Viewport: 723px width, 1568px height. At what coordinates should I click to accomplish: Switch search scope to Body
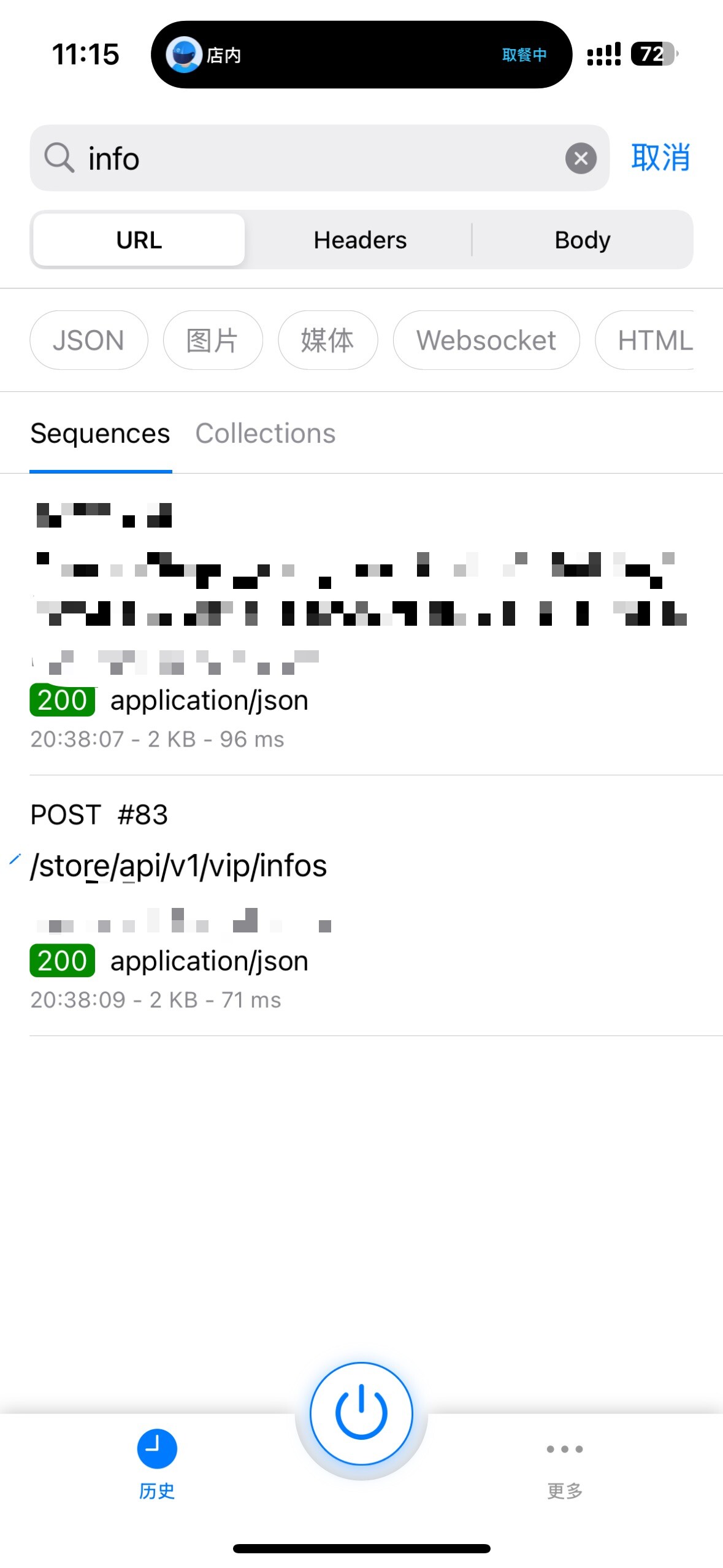tap(582, 240)
